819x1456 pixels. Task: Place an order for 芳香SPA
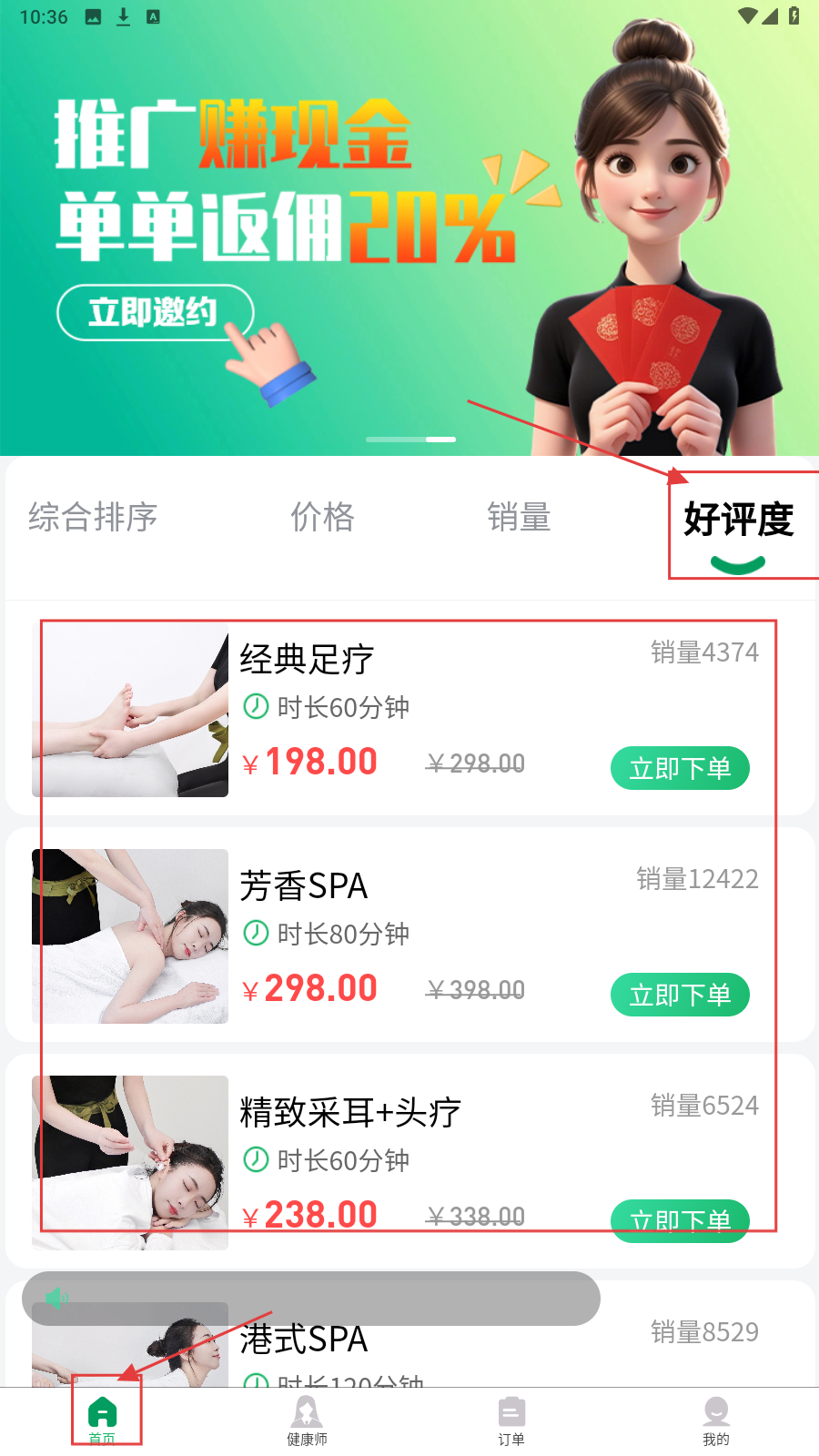pos(680,995)
